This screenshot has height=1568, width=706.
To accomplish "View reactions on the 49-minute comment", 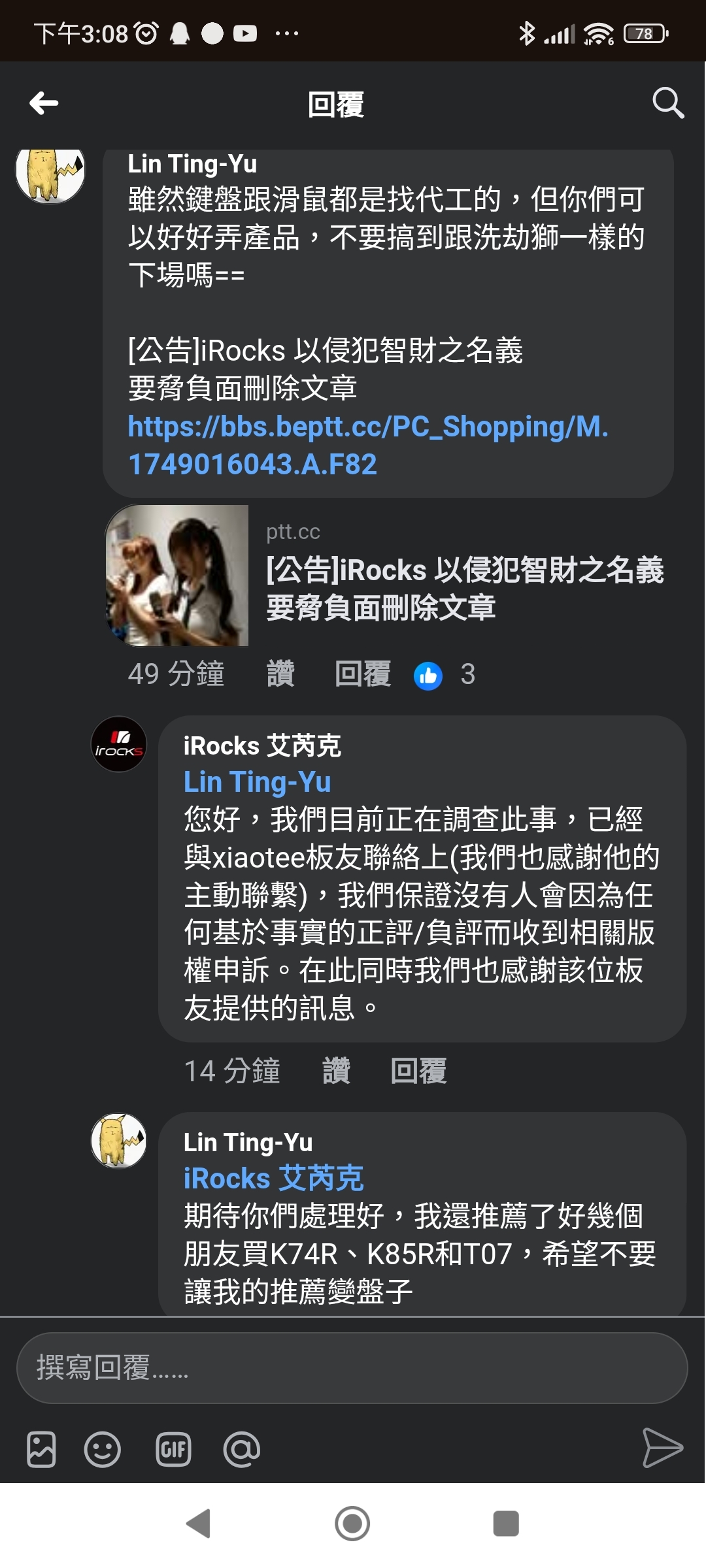I will pyautogui.click(x=445, y=675).
